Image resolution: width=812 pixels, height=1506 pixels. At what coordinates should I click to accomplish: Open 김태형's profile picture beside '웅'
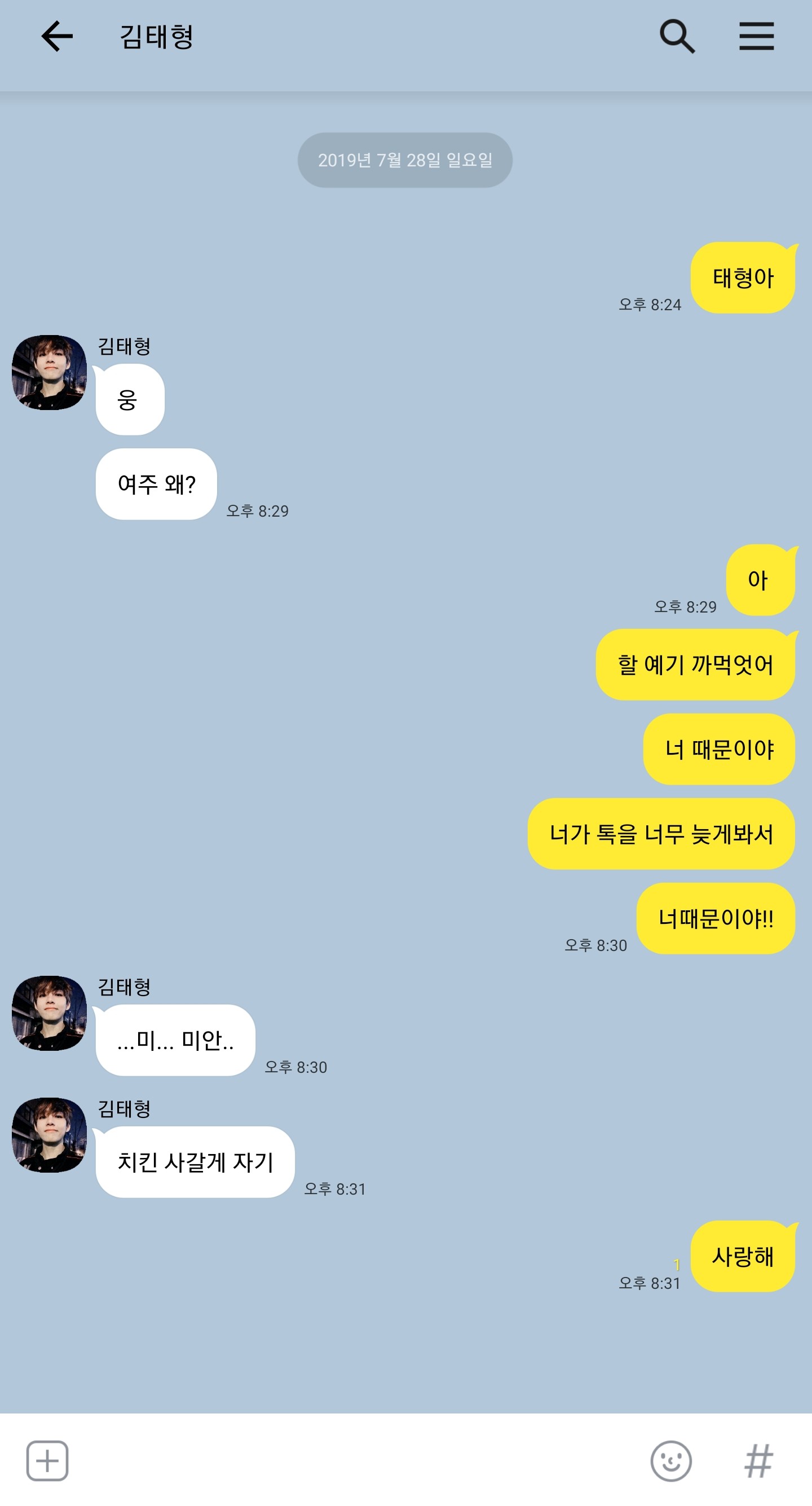click(x=49, y=372)
